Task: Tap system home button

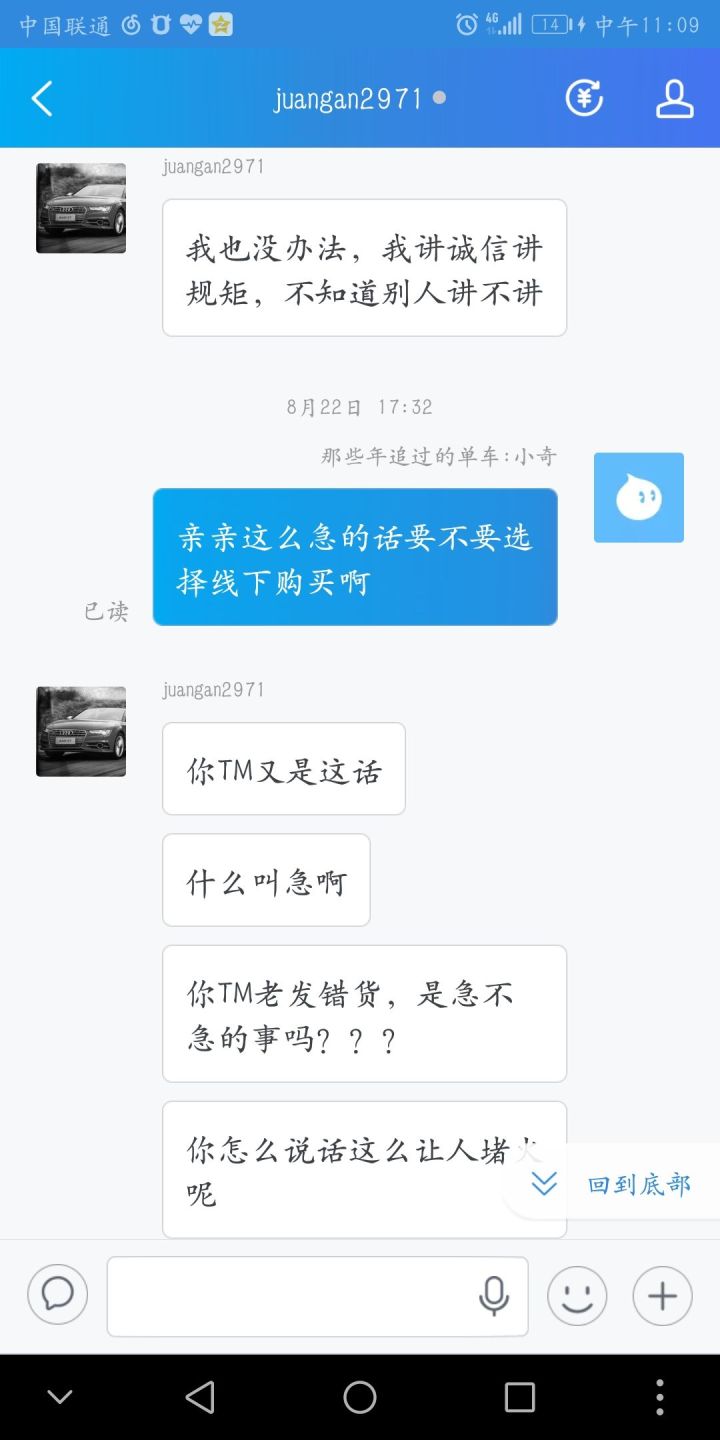Action: point(360,1397)
